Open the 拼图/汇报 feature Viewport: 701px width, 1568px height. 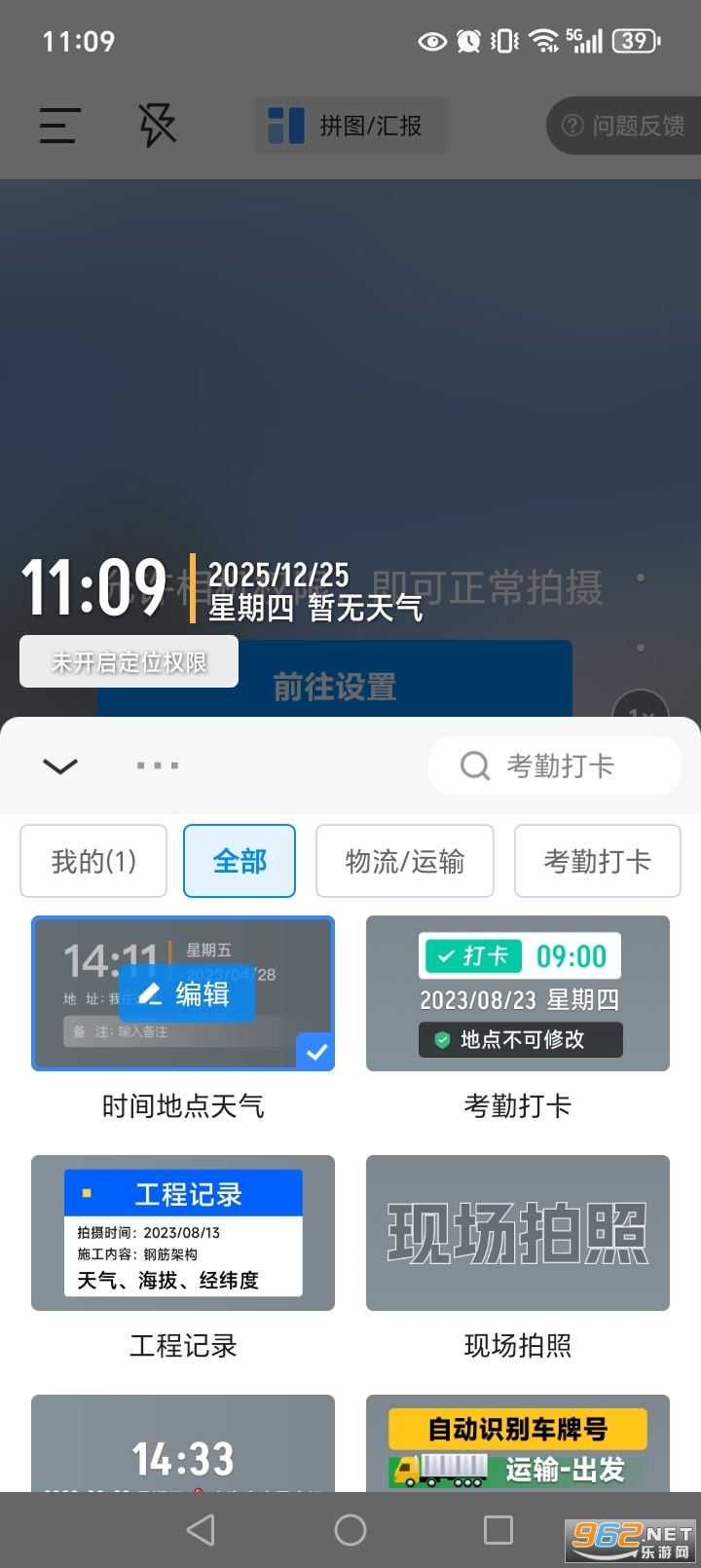coord(349,125)
